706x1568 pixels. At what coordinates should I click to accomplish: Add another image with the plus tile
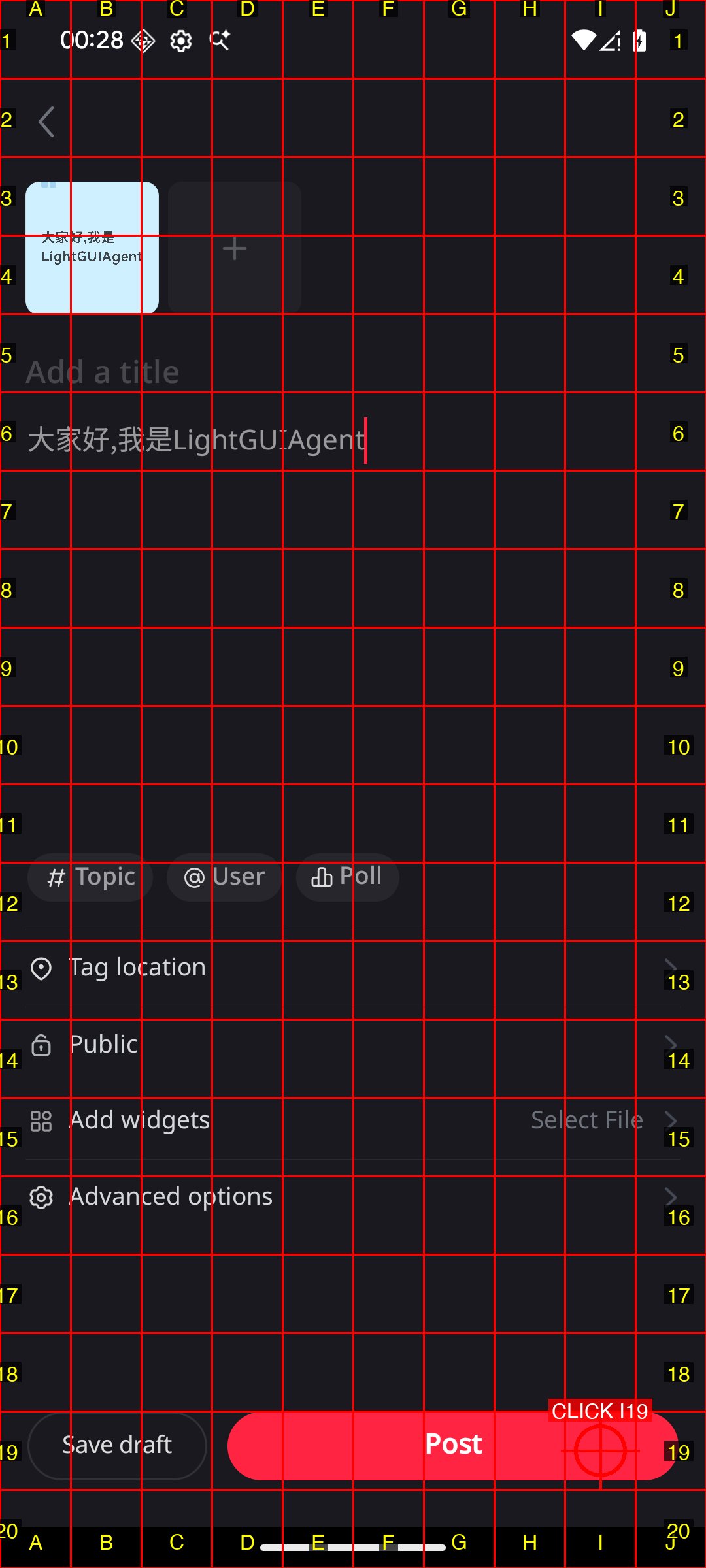coord(234,248)
